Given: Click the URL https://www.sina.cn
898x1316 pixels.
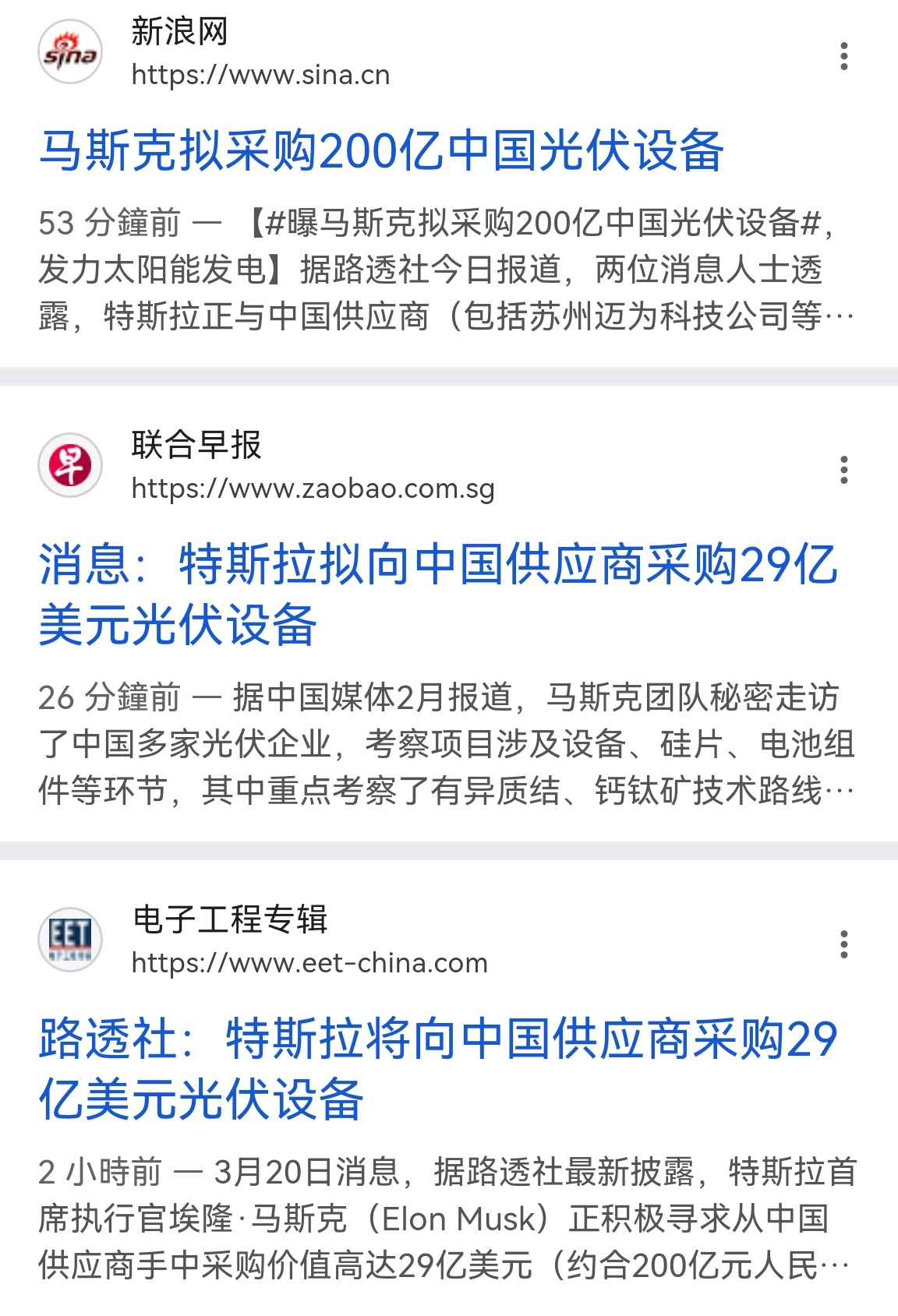Looking at the screenshot, I should [261, 76].
